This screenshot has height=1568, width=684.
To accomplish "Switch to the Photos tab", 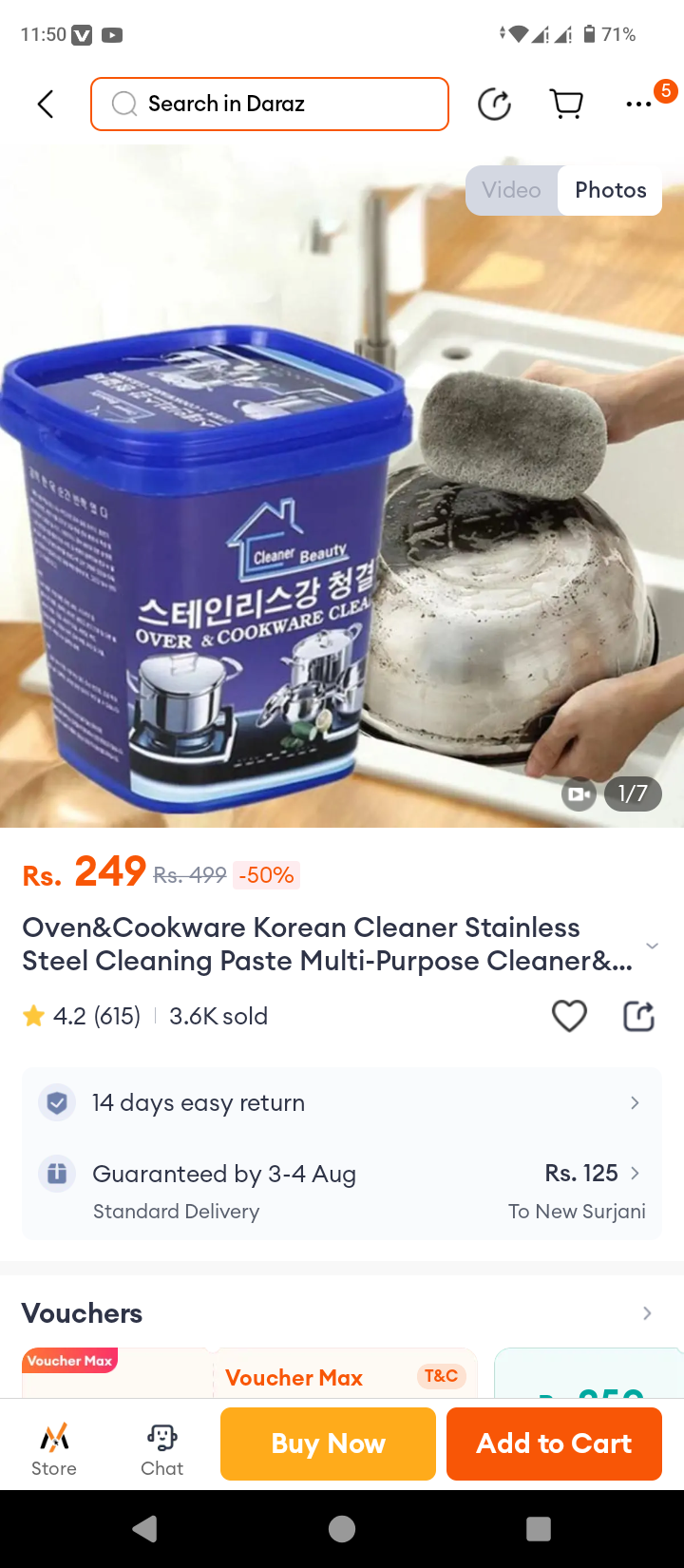I will pos(610,190).
